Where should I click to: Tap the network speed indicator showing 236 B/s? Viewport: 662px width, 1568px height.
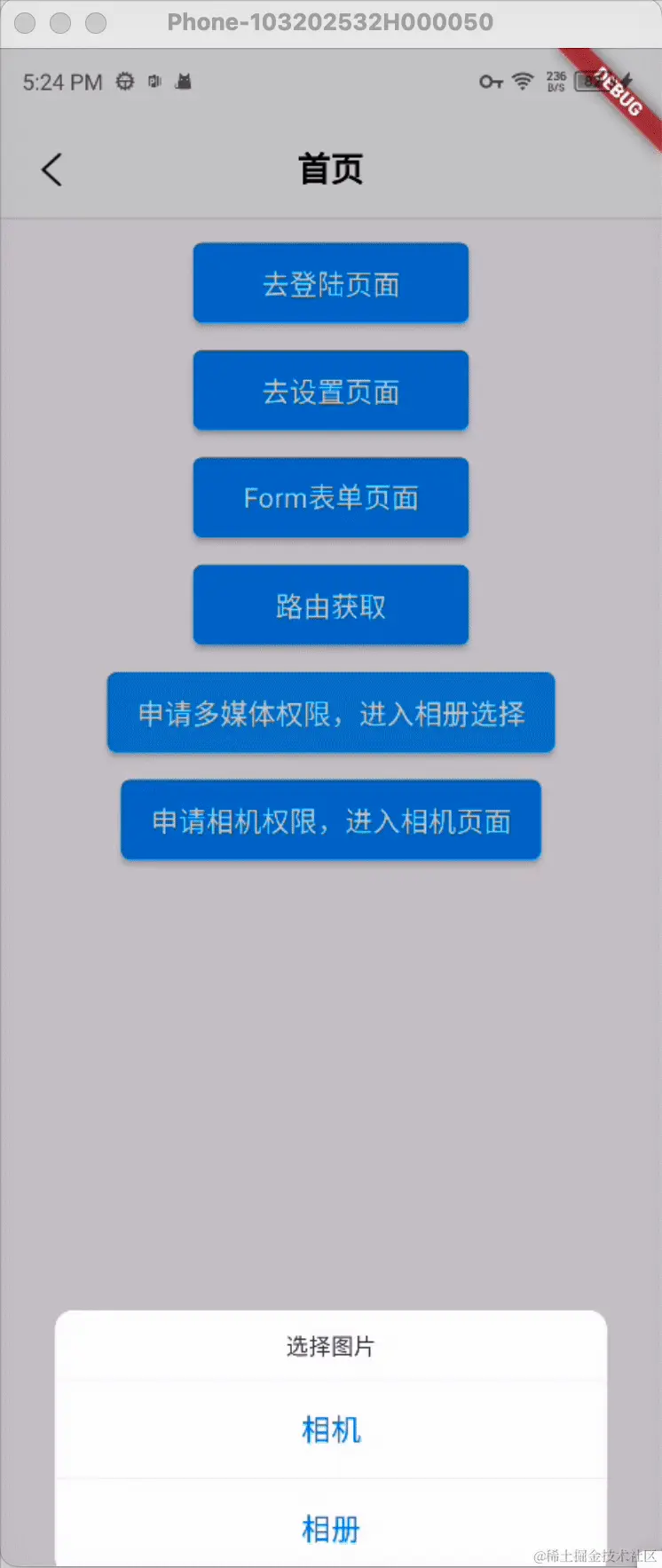point(556,81)
